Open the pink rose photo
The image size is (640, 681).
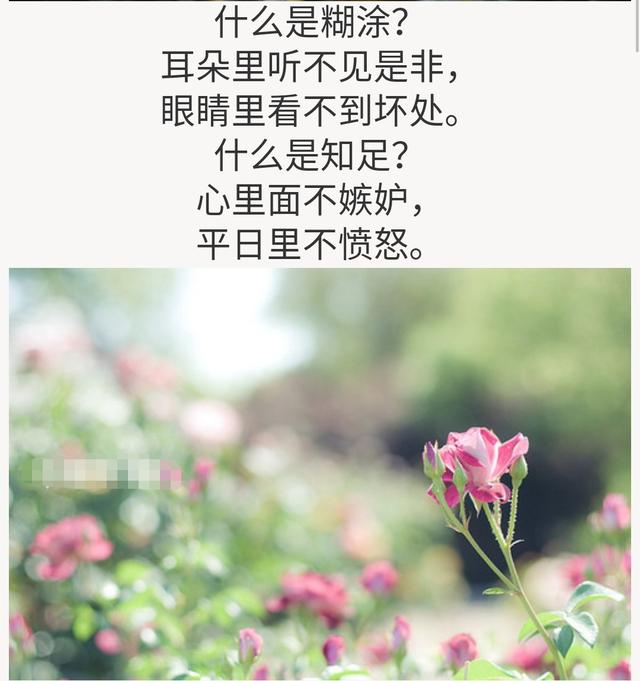[320, 474]
